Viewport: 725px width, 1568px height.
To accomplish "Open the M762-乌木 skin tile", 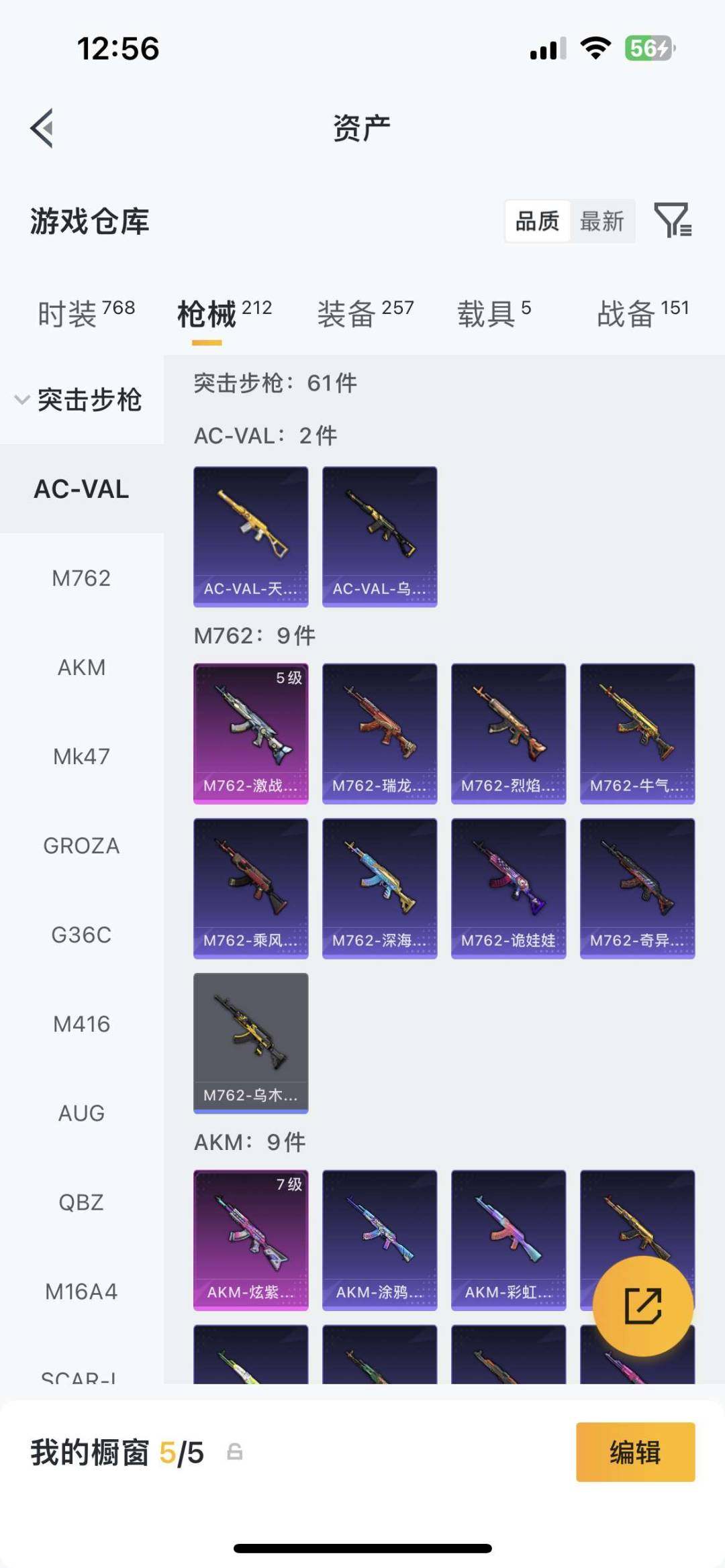I will coord(250,1043).
